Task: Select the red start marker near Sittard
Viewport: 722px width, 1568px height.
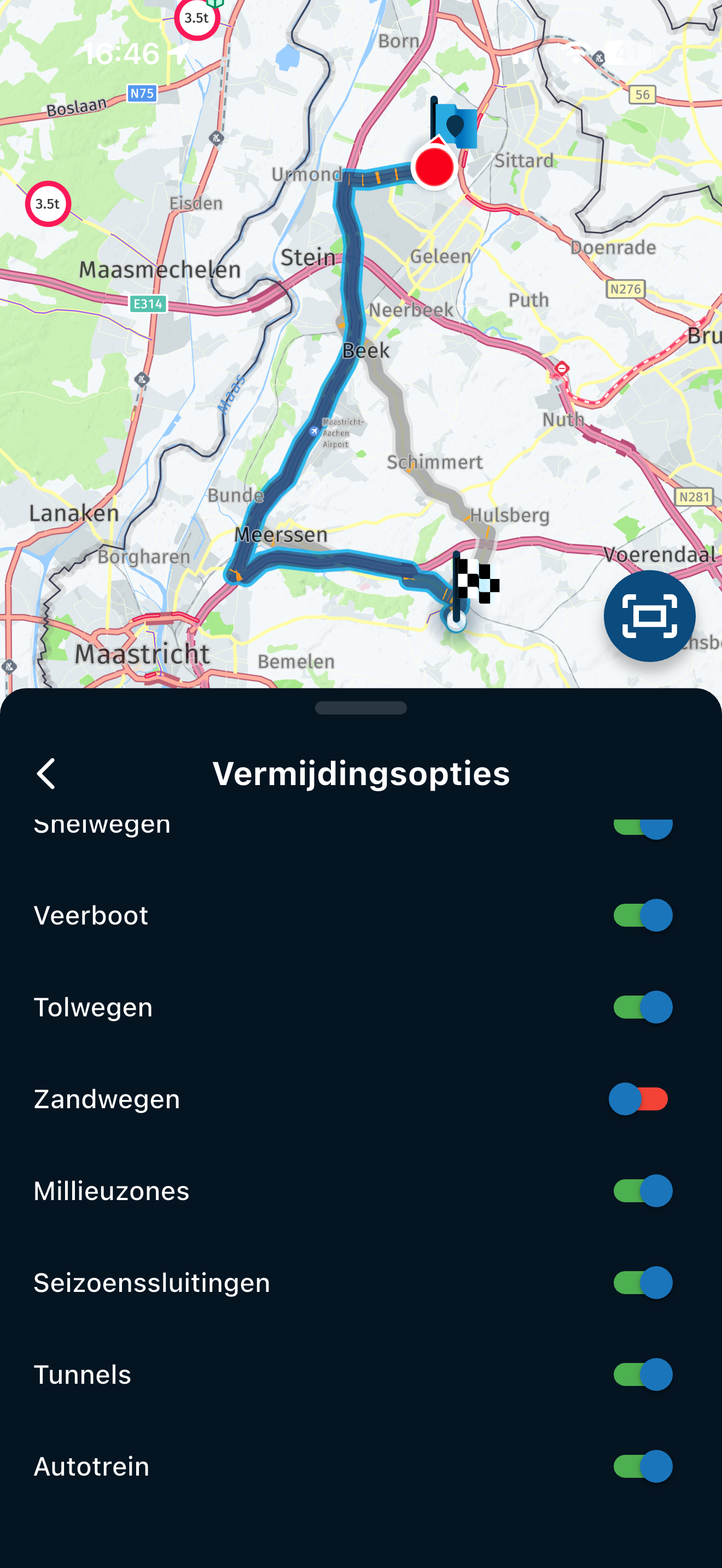Action: pos(434,167)
